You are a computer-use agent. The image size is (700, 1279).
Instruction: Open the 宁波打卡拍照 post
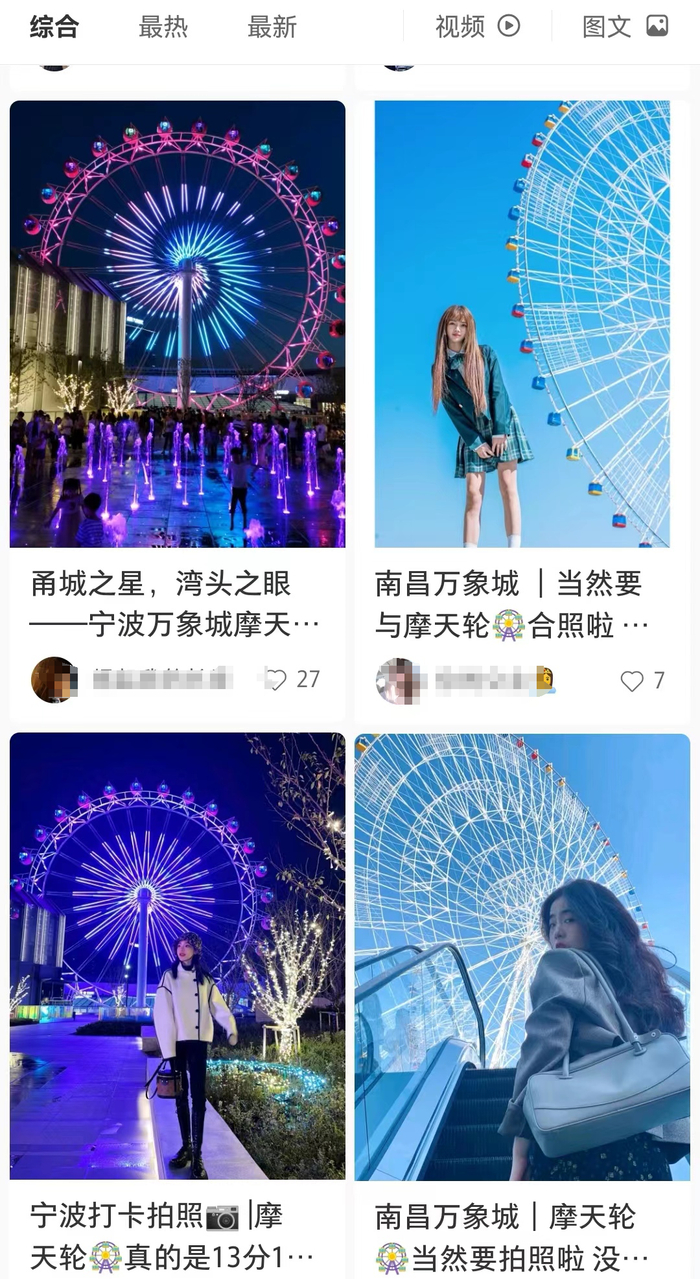(x=177, y=956)
